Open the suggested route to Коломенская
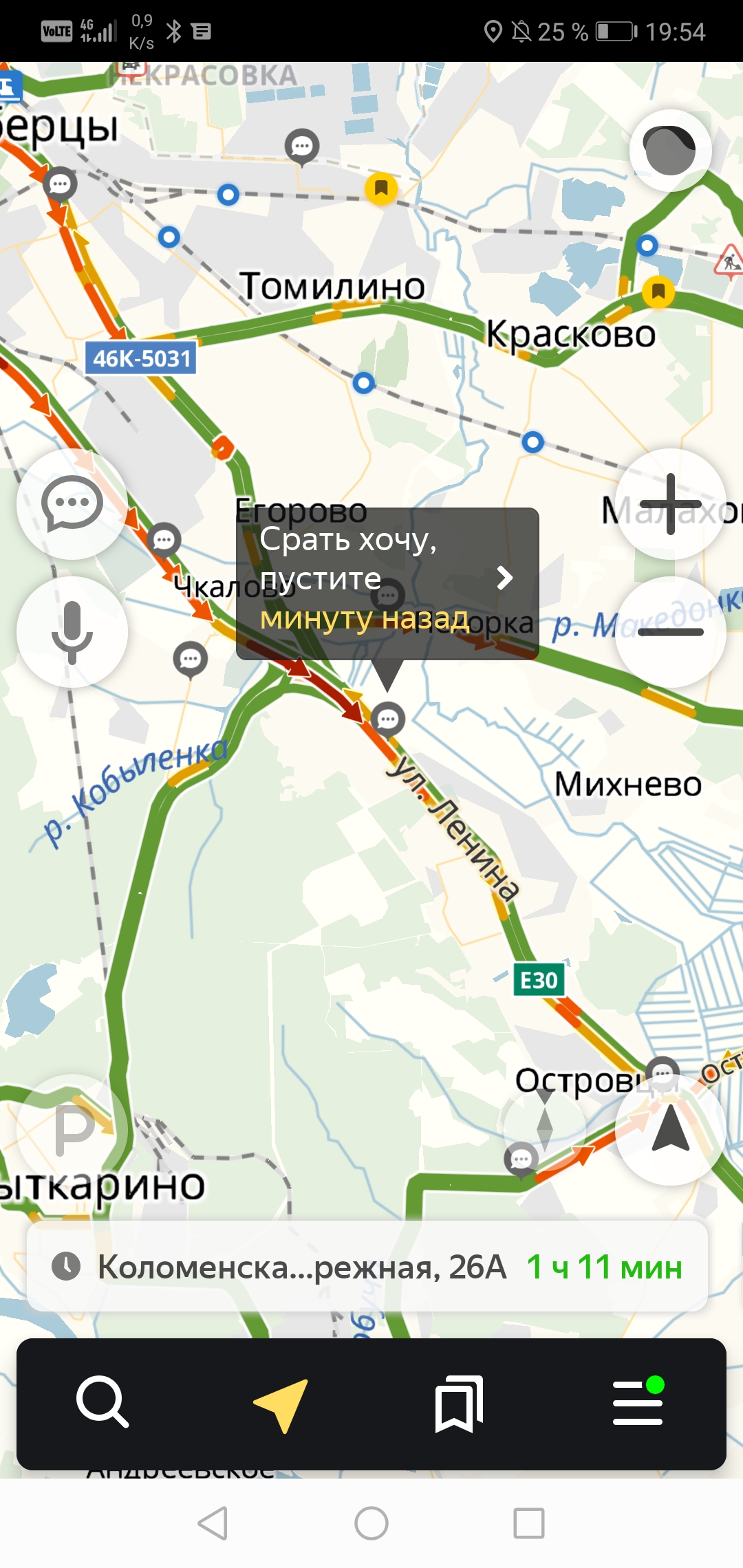The width and height of the screenshot is (743, 1568). (x=367, y=1267)
